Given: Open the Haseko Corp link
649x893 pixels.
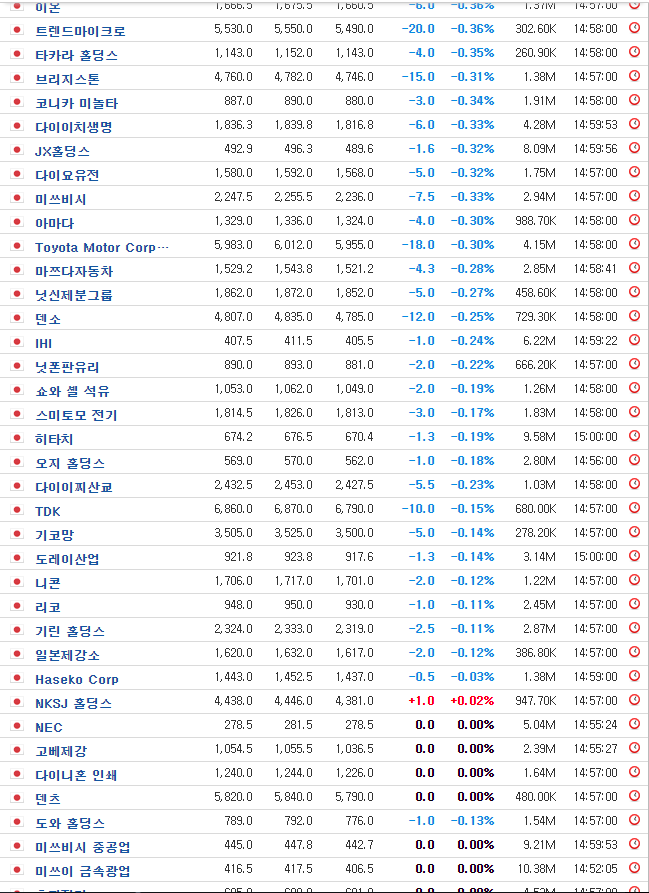Looking at the screenshot, I should 76,679.
